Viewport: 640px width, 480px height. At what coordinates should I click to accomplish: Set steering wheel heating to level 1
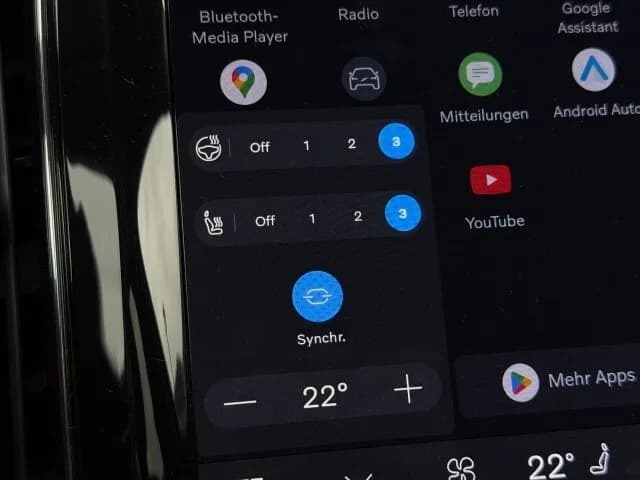307,145
